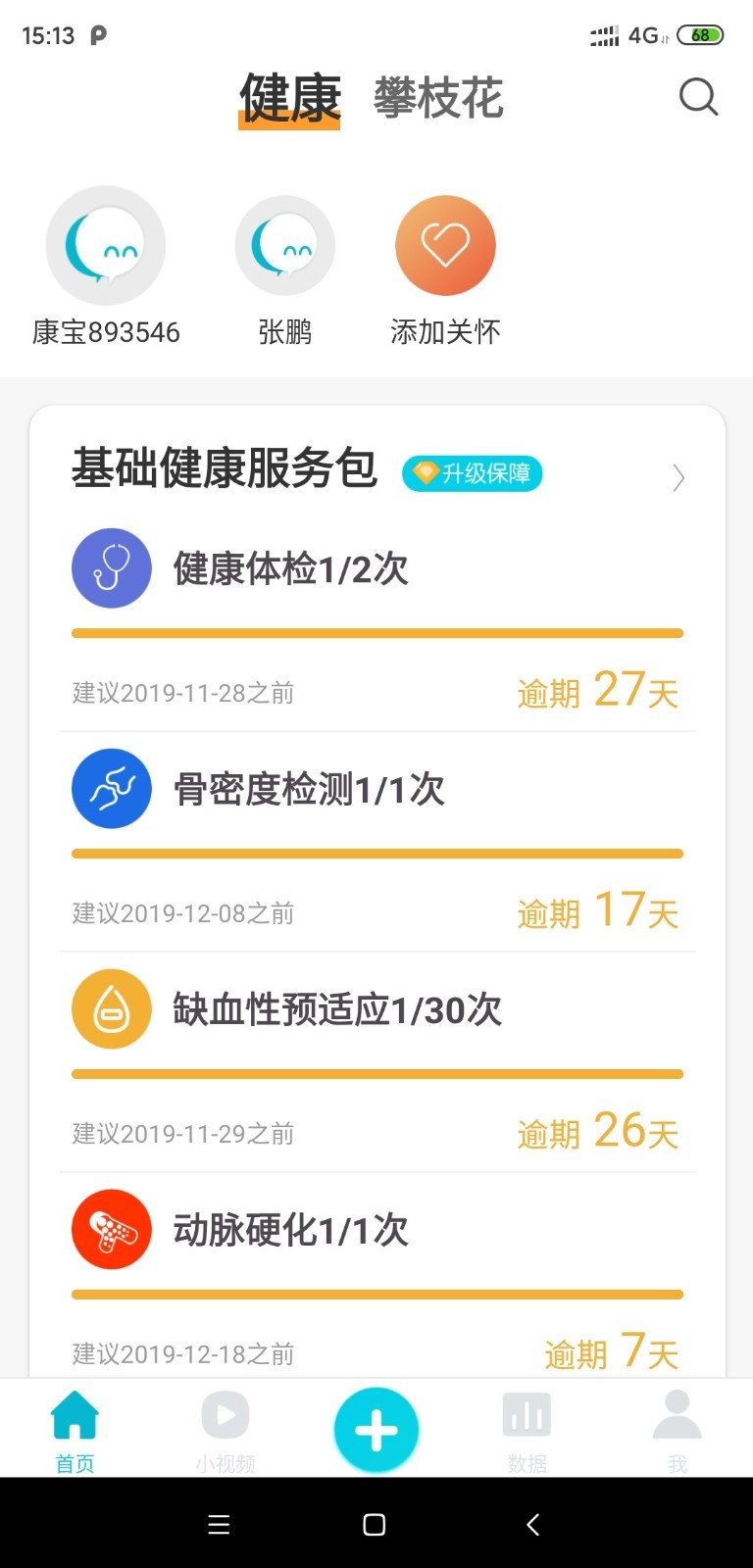Switch to the 我 profile tab
Image resolution: width=753 pixels, height=1568 pixels.
pos(677,1431)
